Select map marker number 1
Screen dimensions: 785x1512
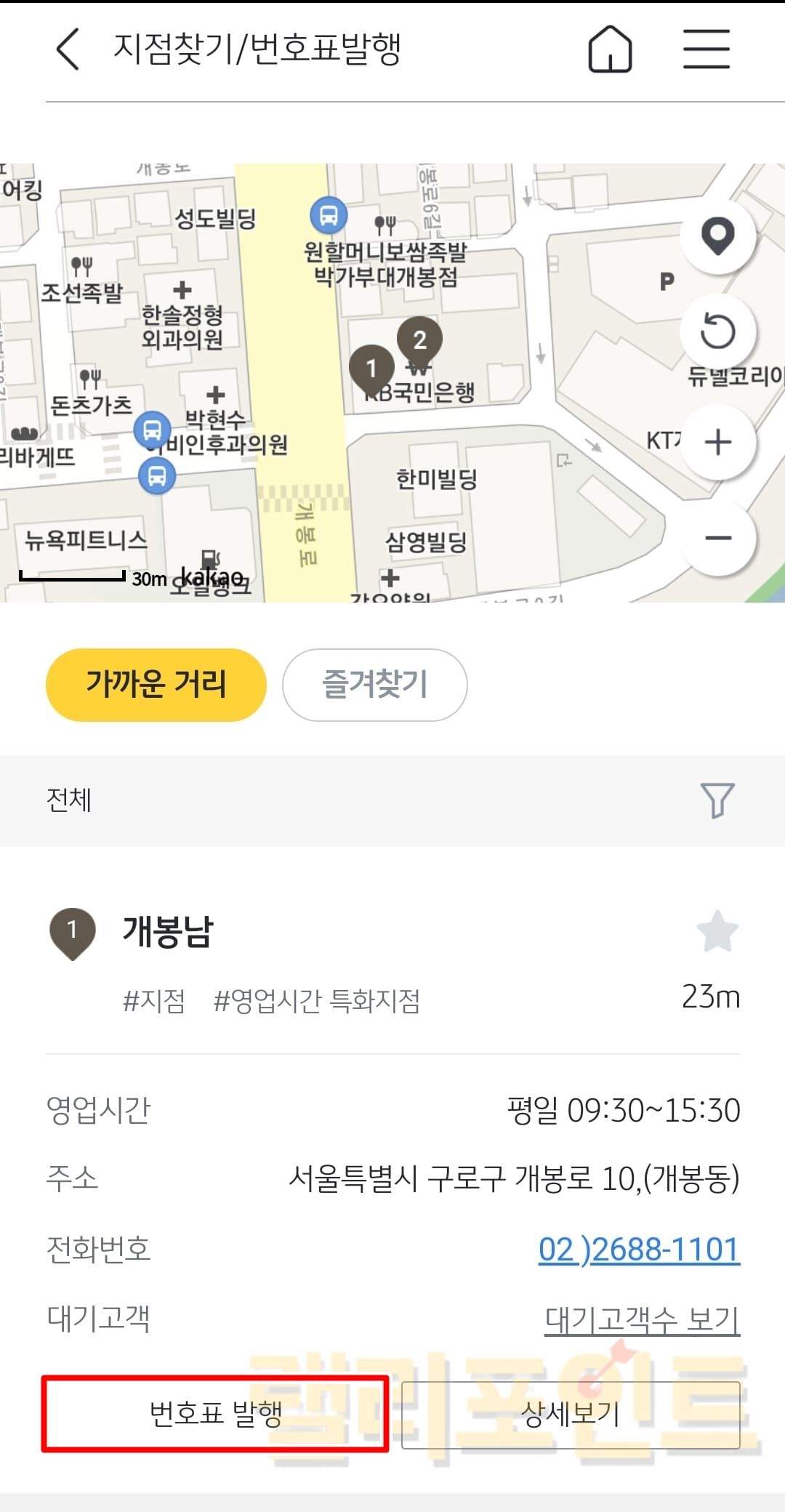pos(371,368)
